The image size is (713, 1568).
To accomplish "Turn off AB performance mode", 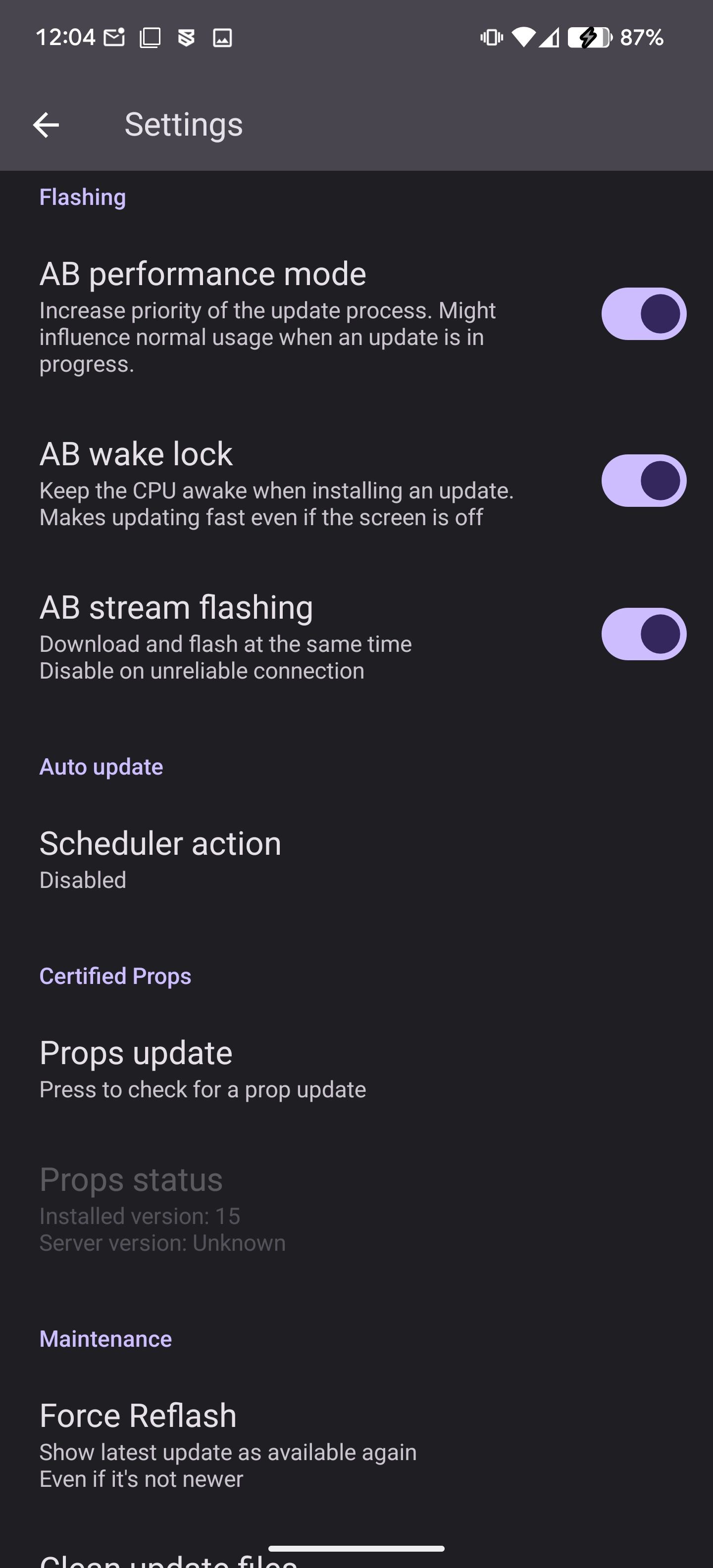I will (643, 314).
